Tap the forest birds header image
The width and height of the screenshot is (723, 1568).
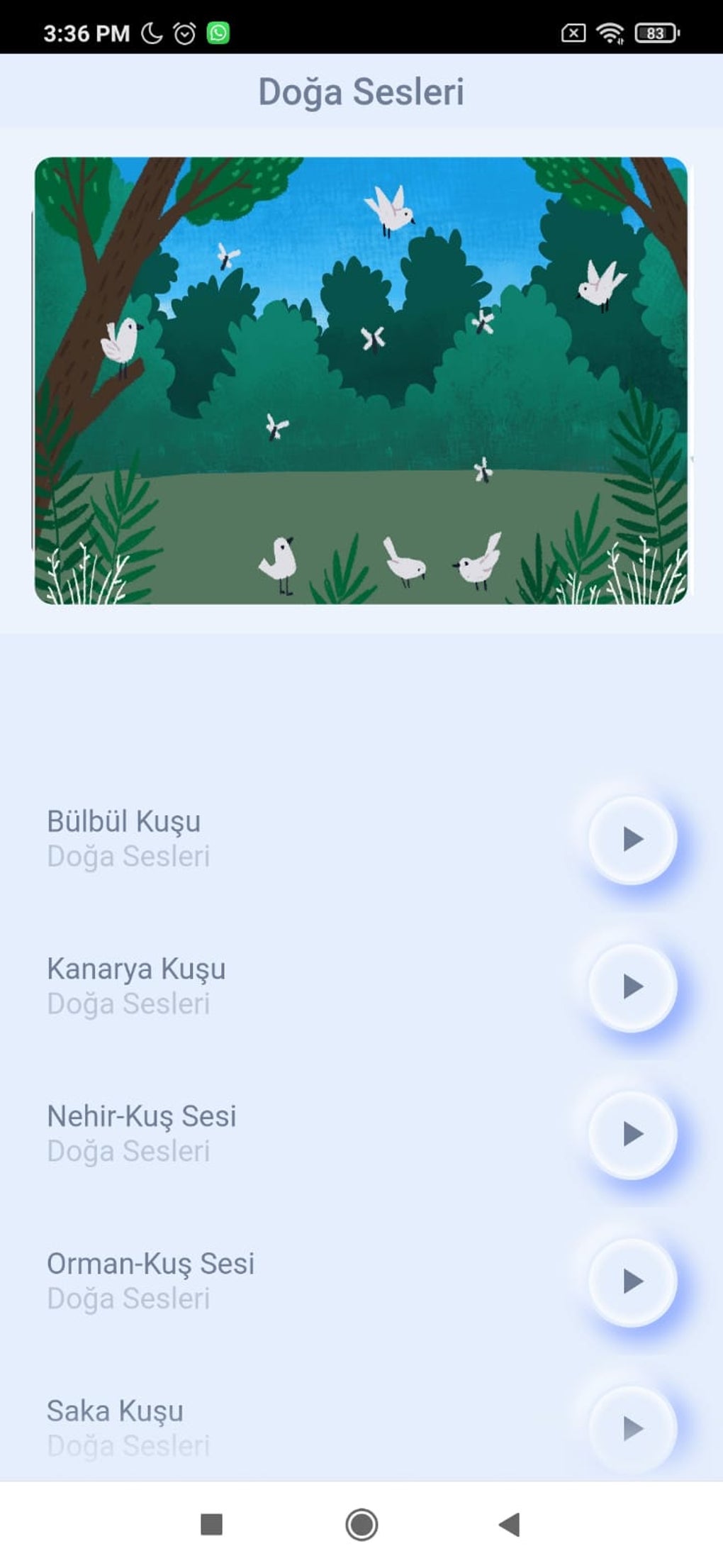361,379
